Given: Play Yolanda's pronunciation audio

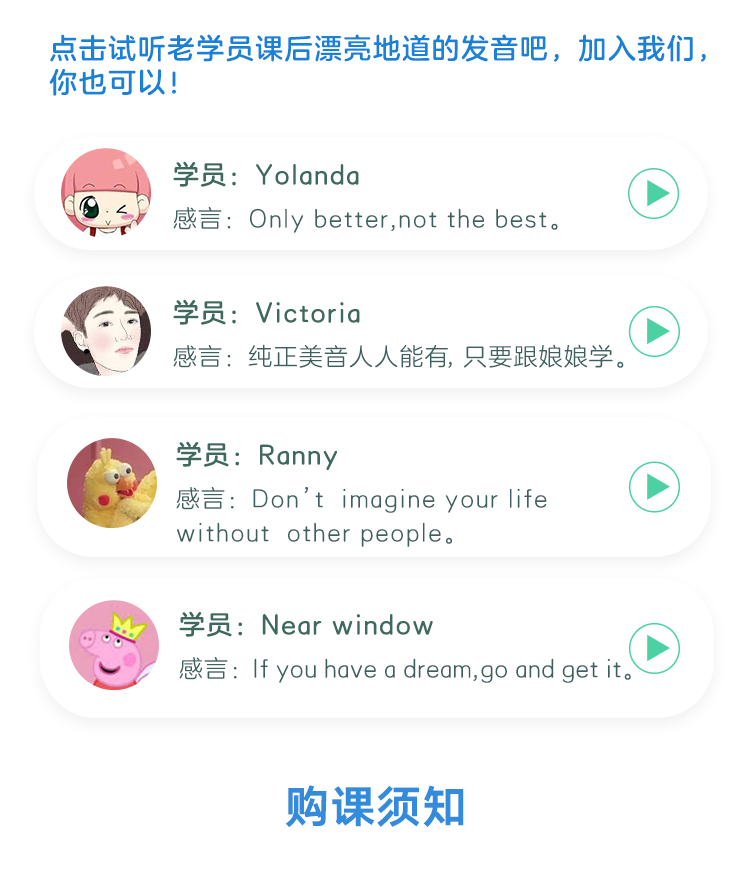Looking at the screenshot, I should pyautogui.click(x=654, y=194).
